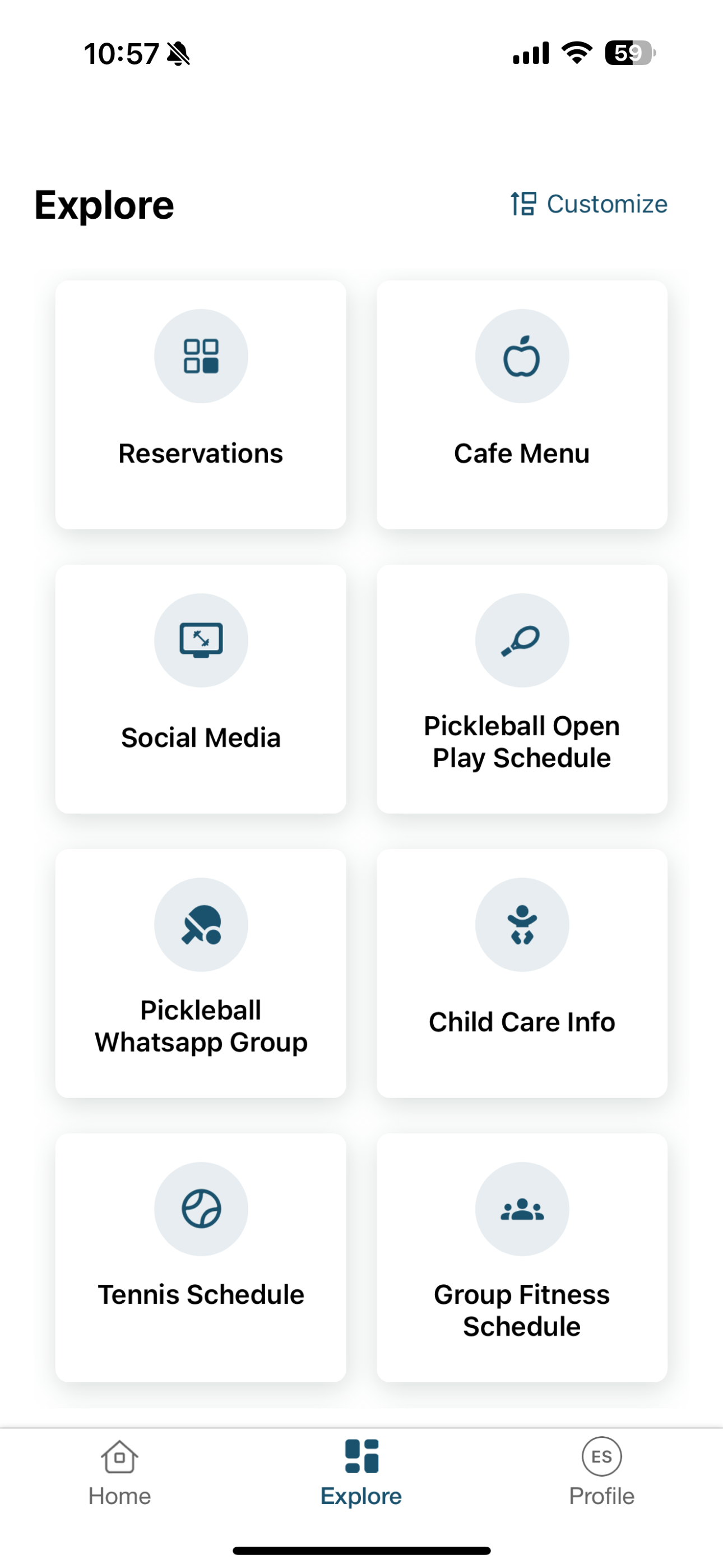Open Pickleball Whatsapp Group
This screenshot has height=1568, width=723.
click(x=201, y=974)
